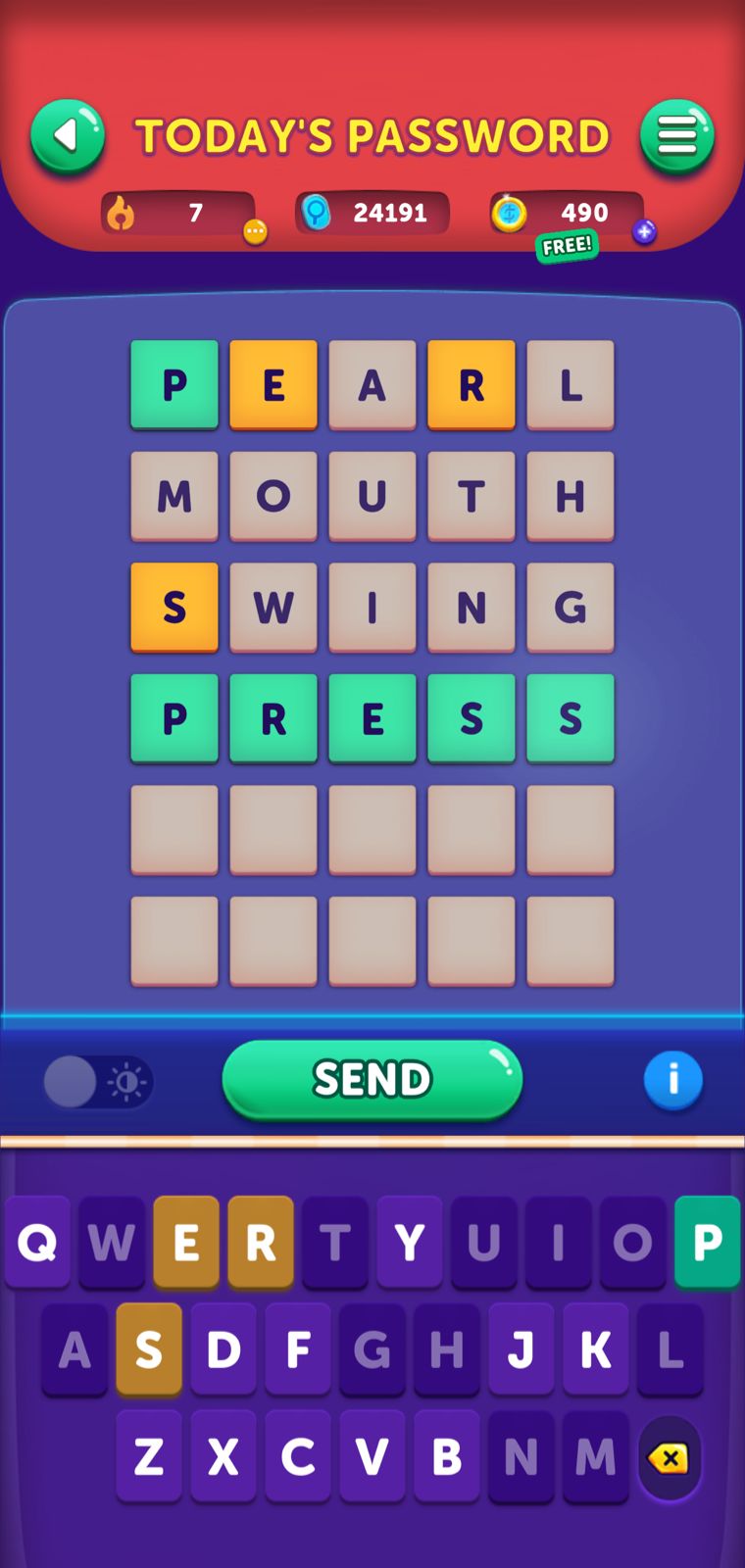Type the letter C
Image resolution: width=745 pixels, height=1568 pixels.
[298, 1457]
